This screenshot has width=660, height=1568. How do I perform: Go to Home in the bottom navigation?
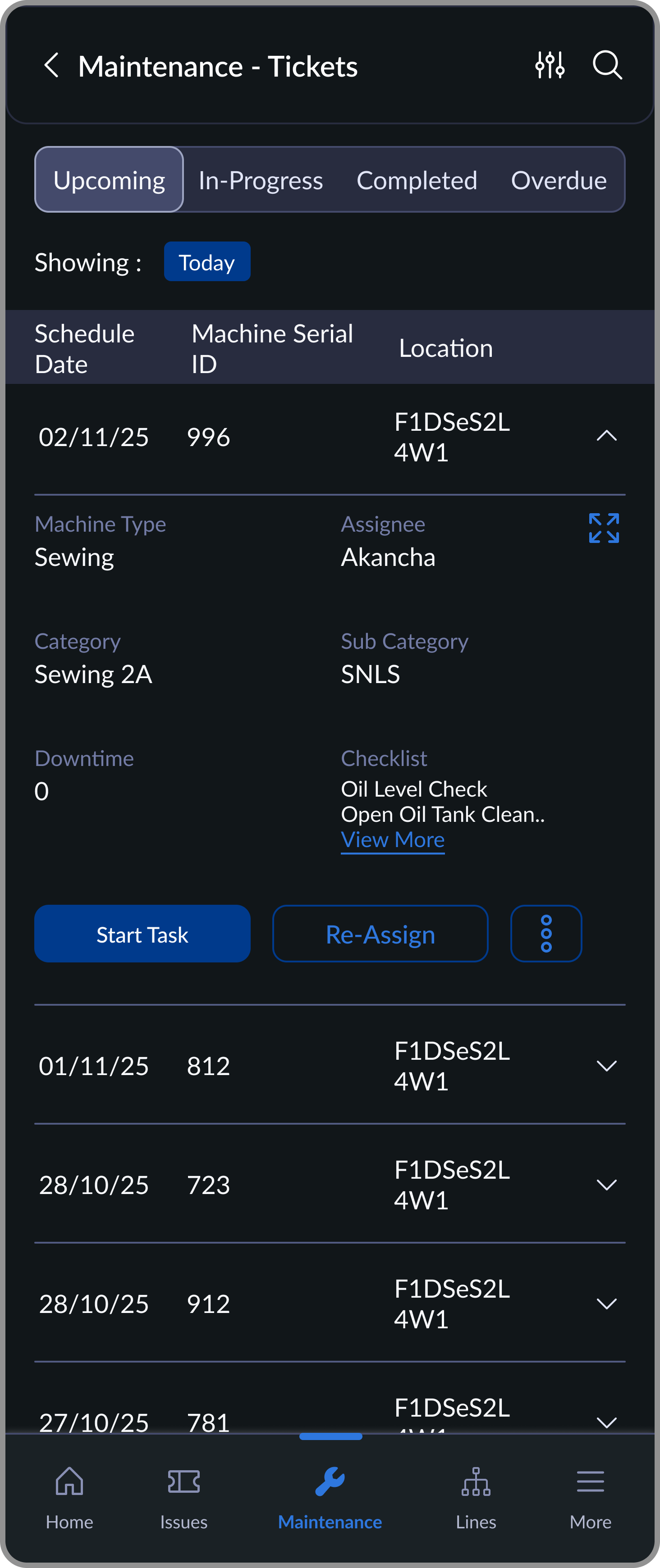(x=69, y=1504)
